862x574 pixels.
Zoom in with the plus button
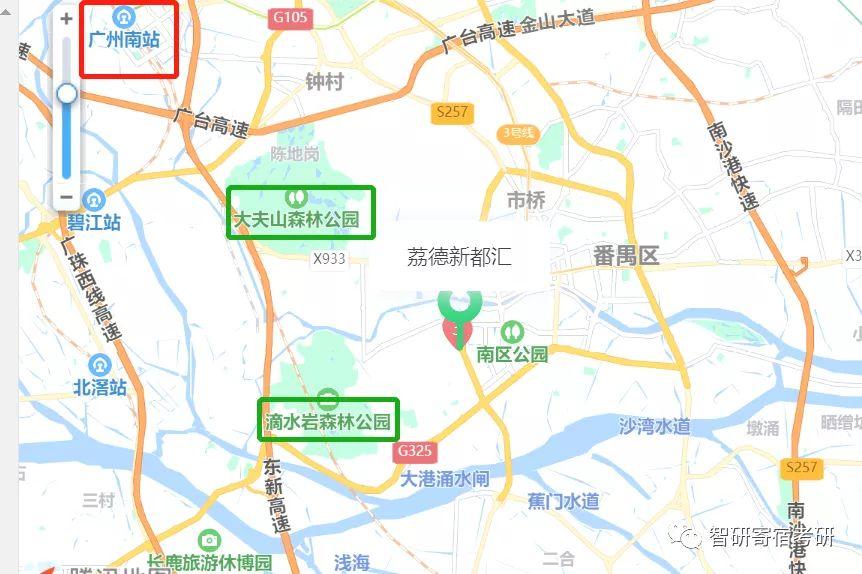coord(67,19)
